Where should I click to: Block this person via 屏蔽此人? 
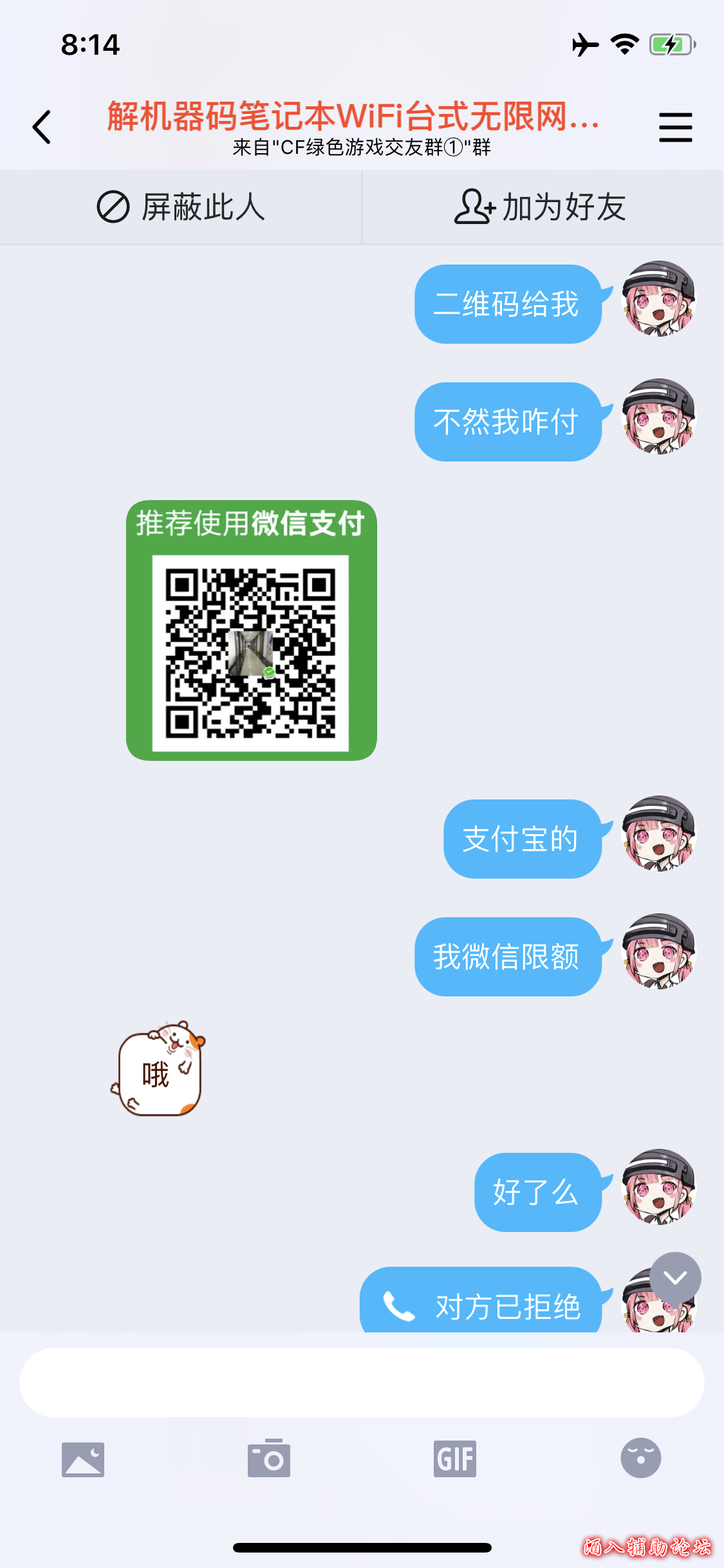(181, 207)
